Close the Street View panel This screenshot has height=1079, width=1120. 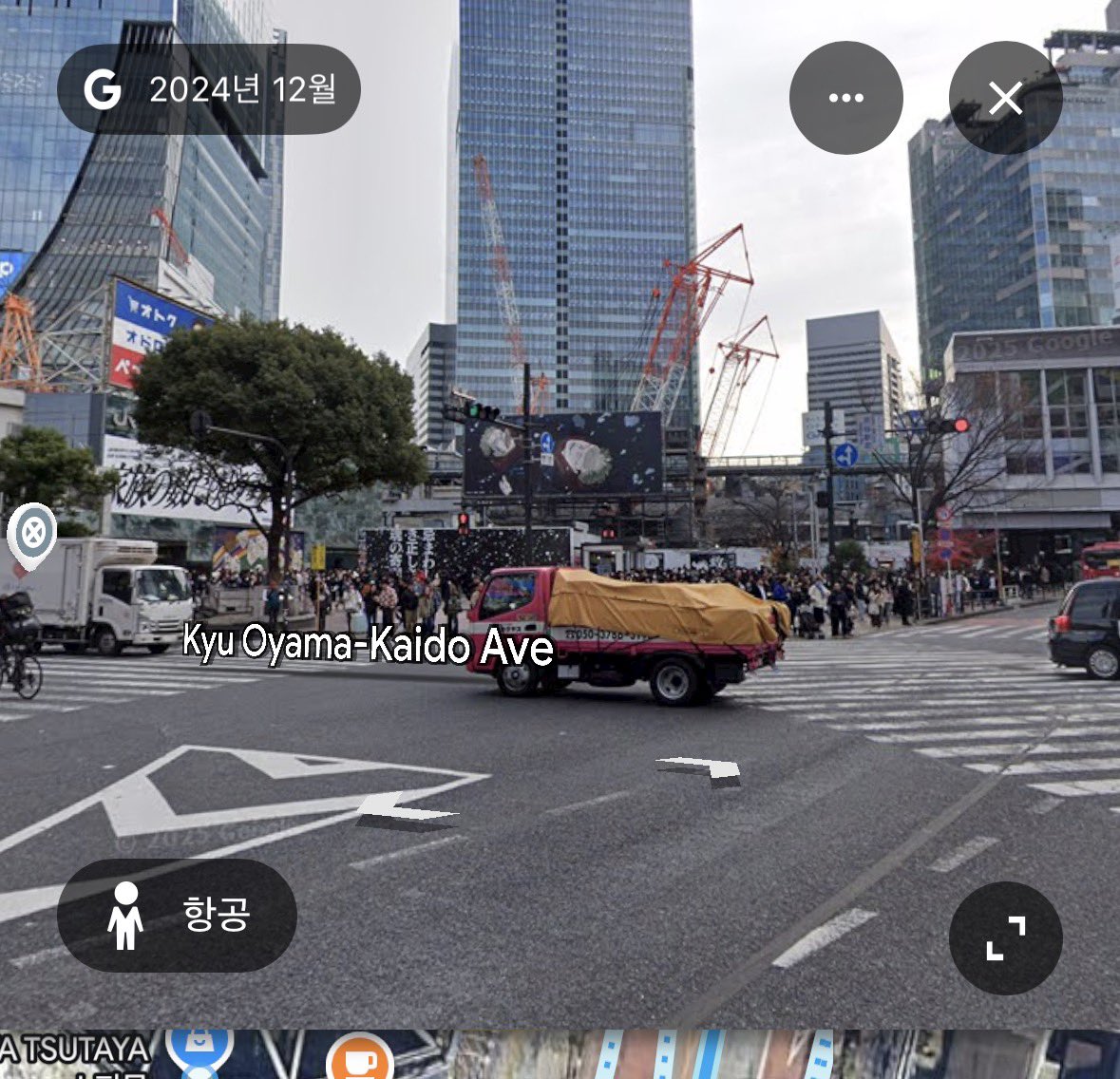(x=1005, y=98)
